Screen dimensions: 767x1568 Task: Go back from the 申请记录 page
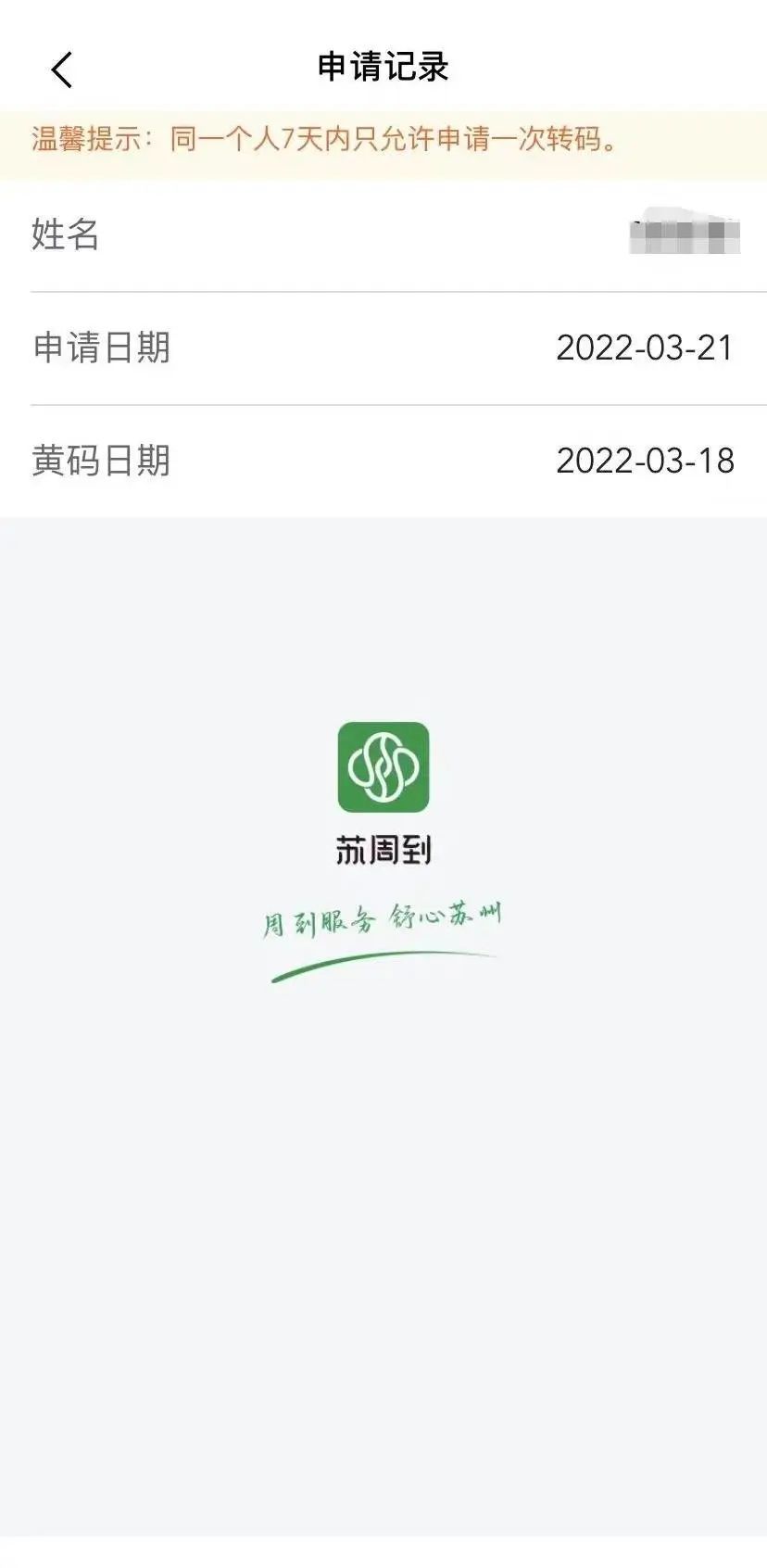(x=61, y=70)
